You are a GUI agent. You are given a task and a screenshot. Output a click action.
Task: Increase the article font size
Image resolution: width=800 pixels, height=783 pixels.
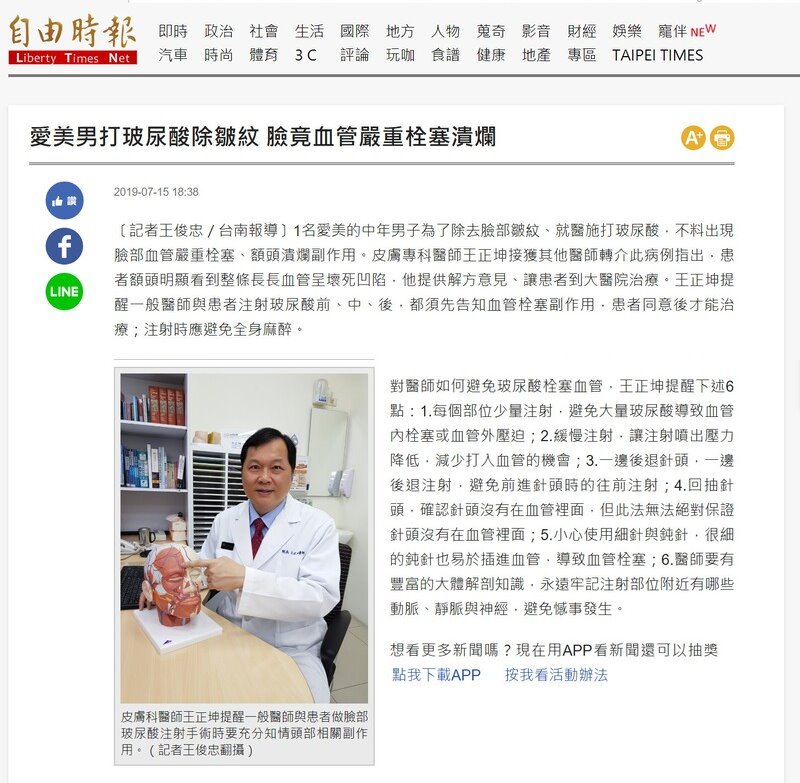pyautogui.click(x=693, y=138)
